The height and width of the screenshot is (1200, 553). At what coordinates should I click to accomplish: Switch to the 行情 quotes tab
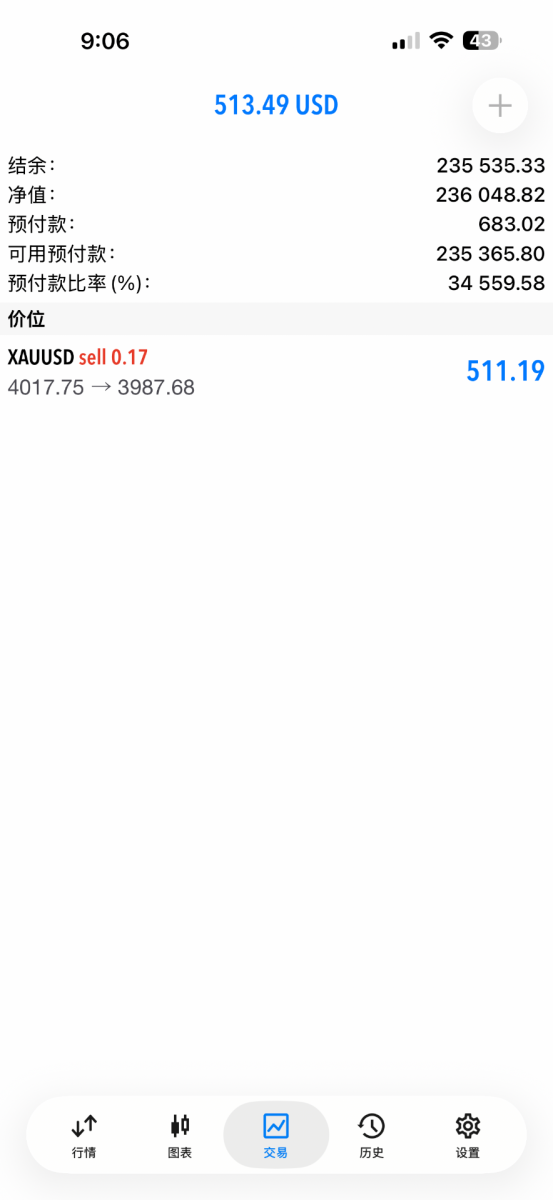coord(84,1136)
